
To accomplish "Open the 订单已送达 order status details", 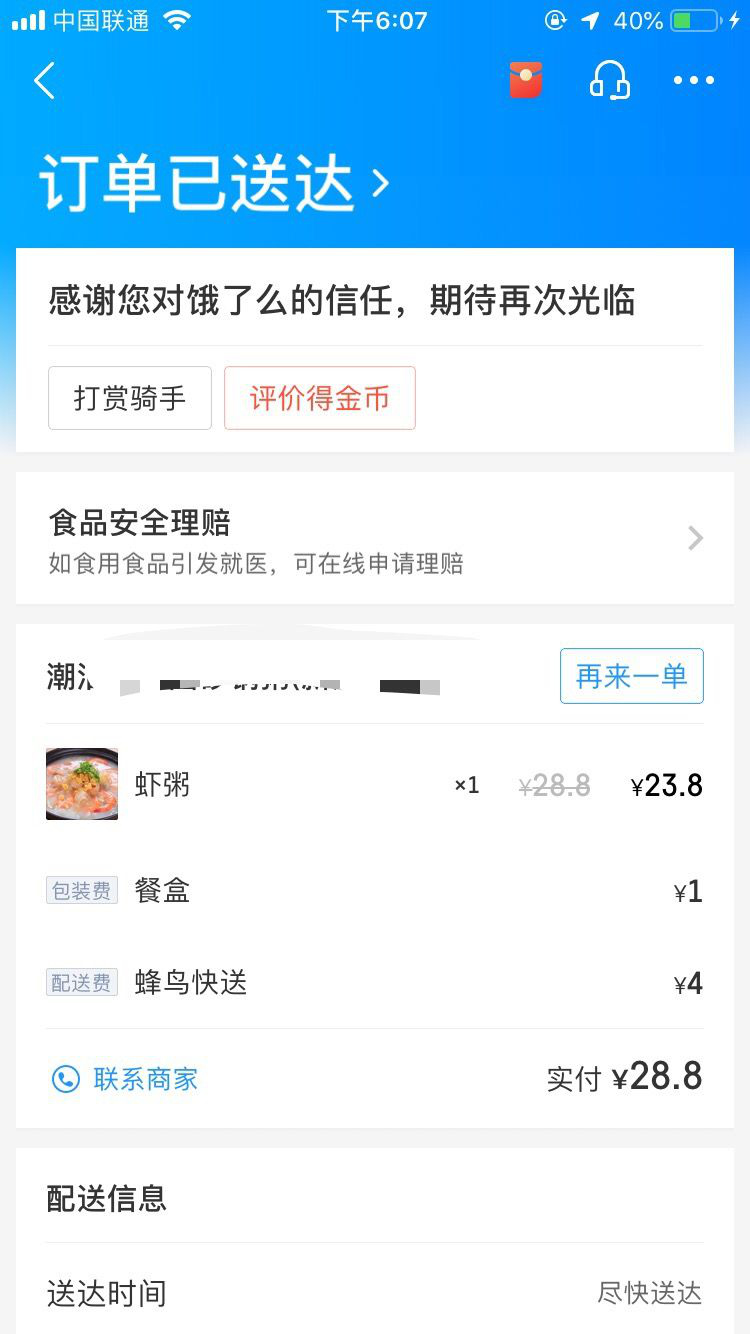I will (x=213, y=184).
